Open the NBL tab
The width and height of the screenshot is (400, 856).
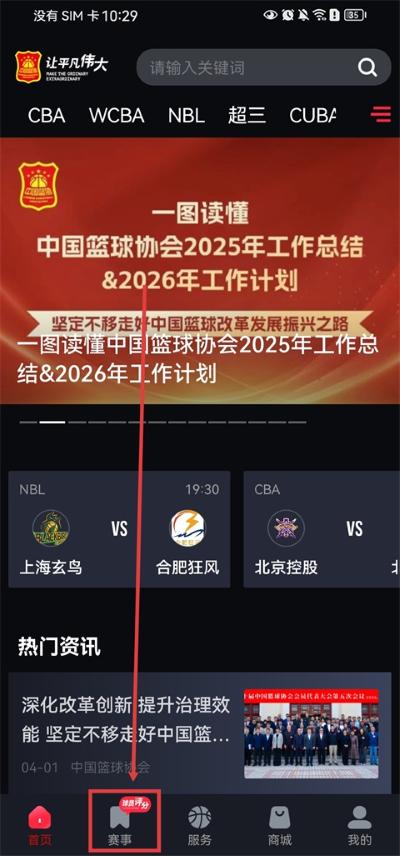[186, 115]
